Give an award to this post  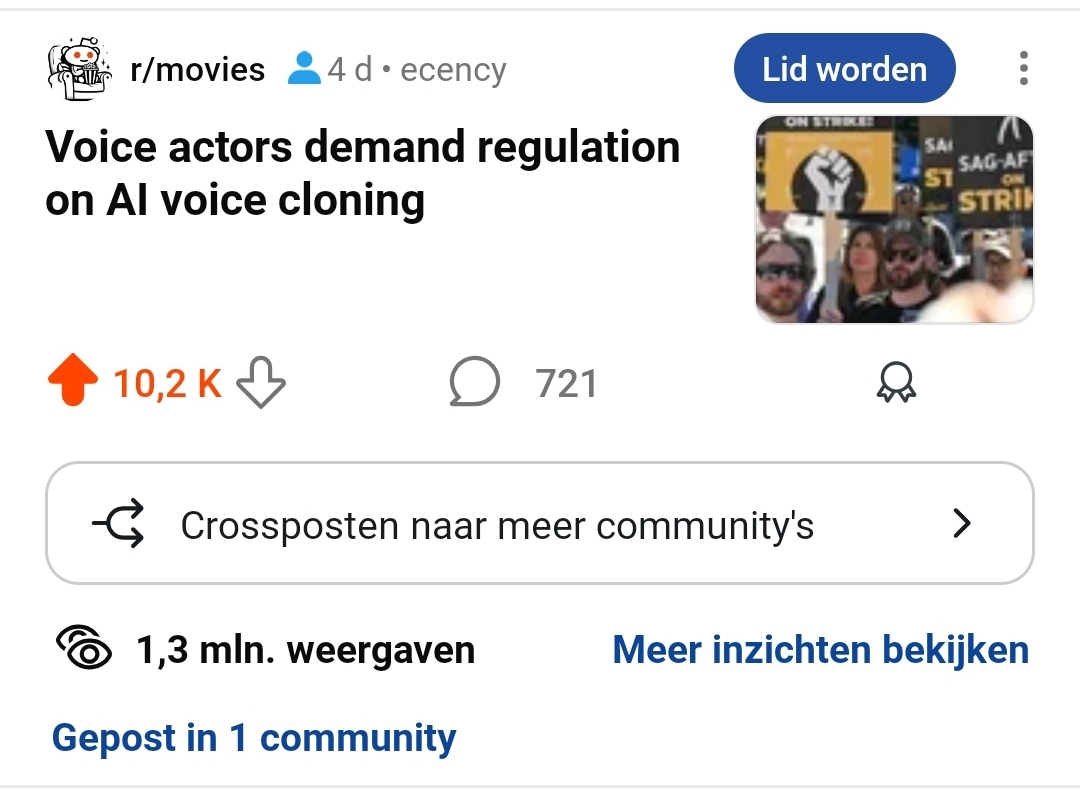(x=895, y=383)
